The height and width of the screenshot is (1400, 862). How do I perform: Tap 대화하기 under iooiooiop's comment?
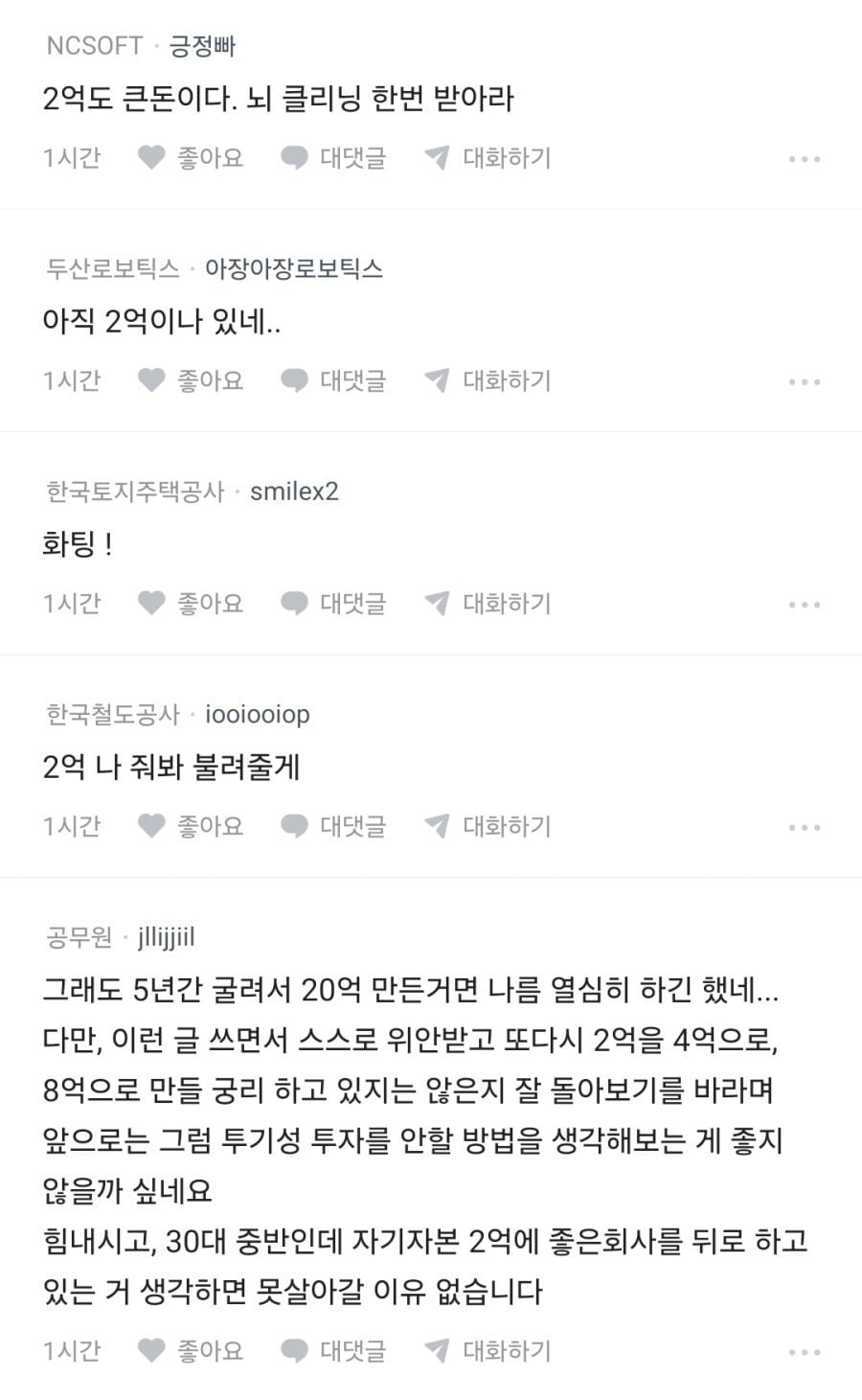click(x=488, y=825)
